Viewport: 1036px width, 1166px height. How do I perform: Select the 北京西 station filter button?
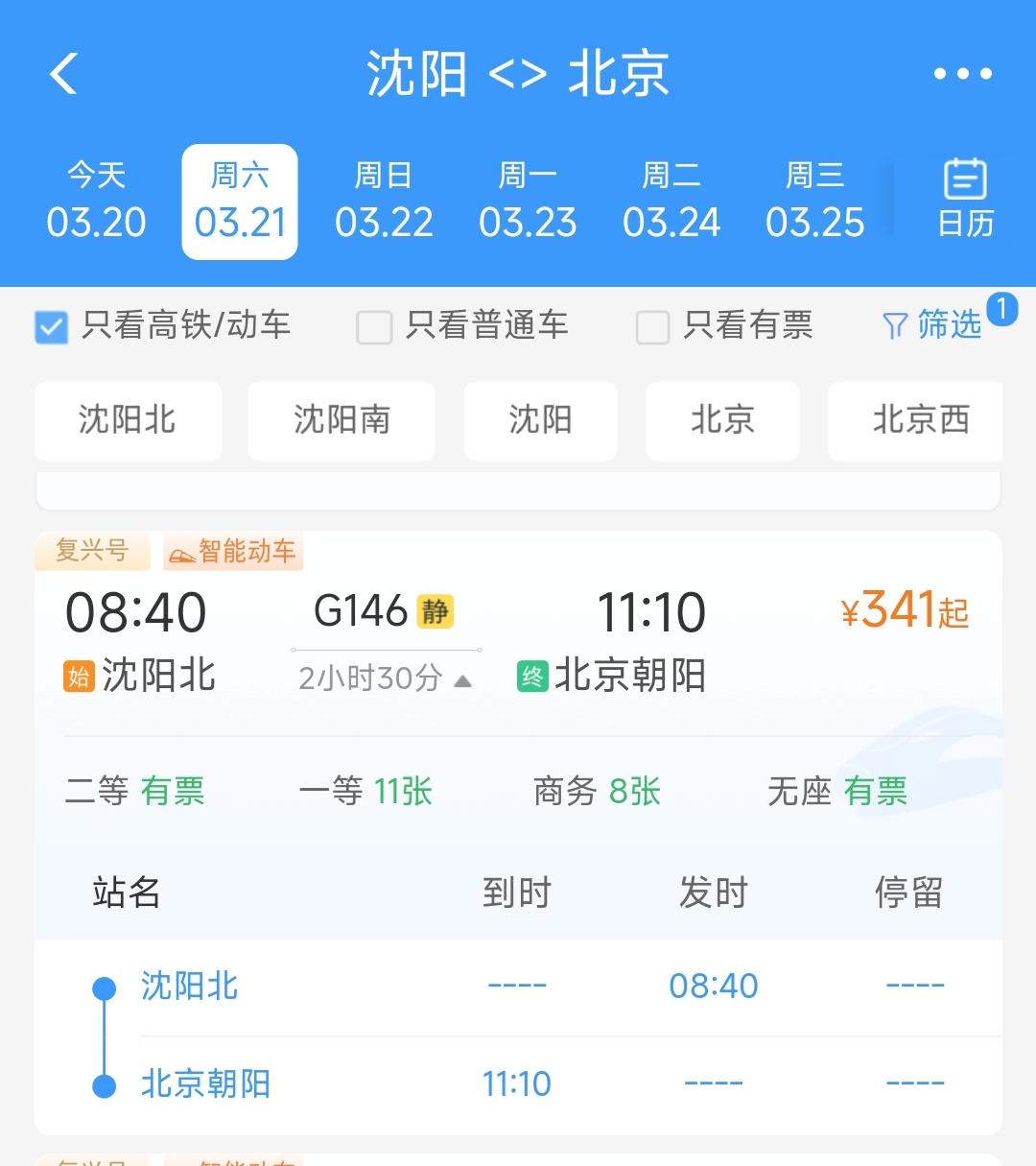point(915,421)
